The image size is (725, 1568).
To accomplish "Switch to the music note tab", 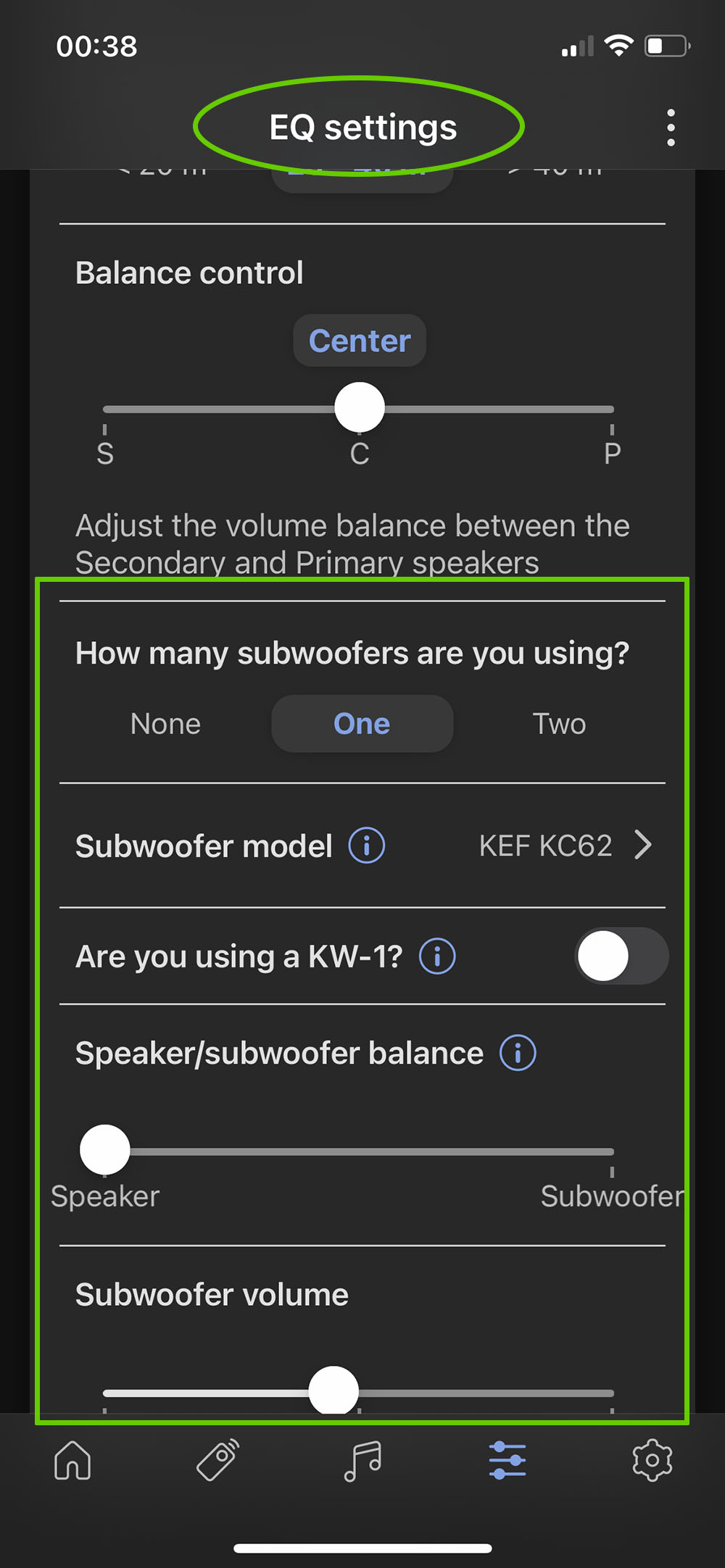I will coord(362,1460).
